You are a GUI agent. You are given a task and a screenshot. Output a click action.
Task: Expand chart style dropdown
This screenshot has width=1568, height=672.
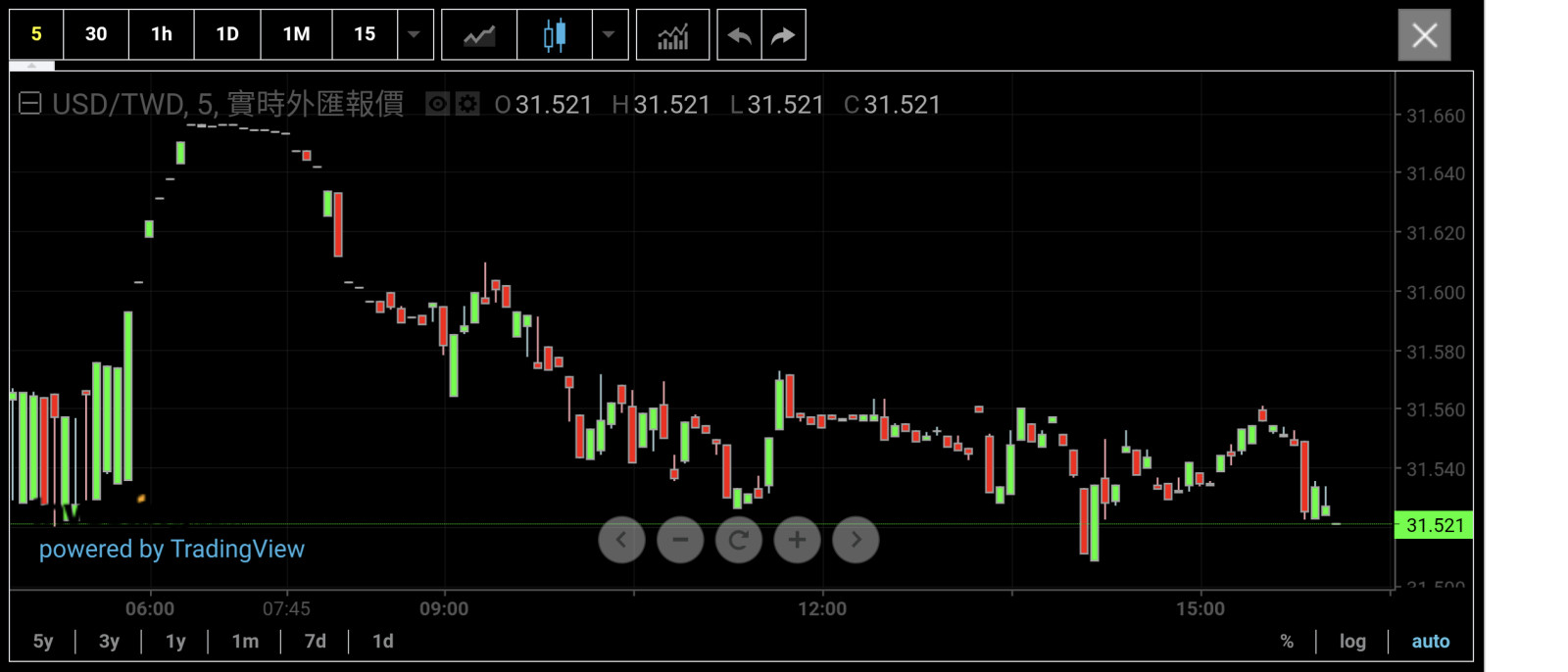[609, 34]
